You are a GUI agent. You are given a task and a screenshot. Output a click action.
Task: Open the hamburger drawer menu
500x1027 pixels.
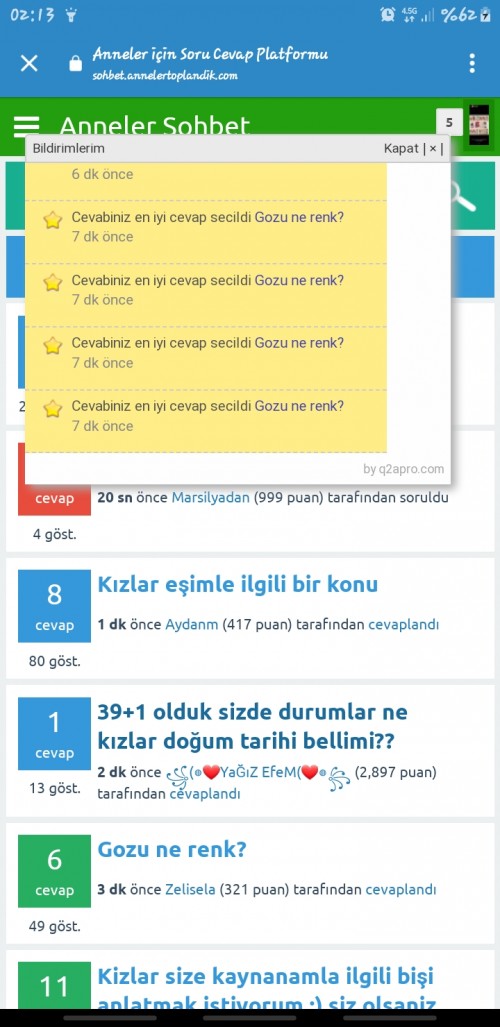[26, 125]
